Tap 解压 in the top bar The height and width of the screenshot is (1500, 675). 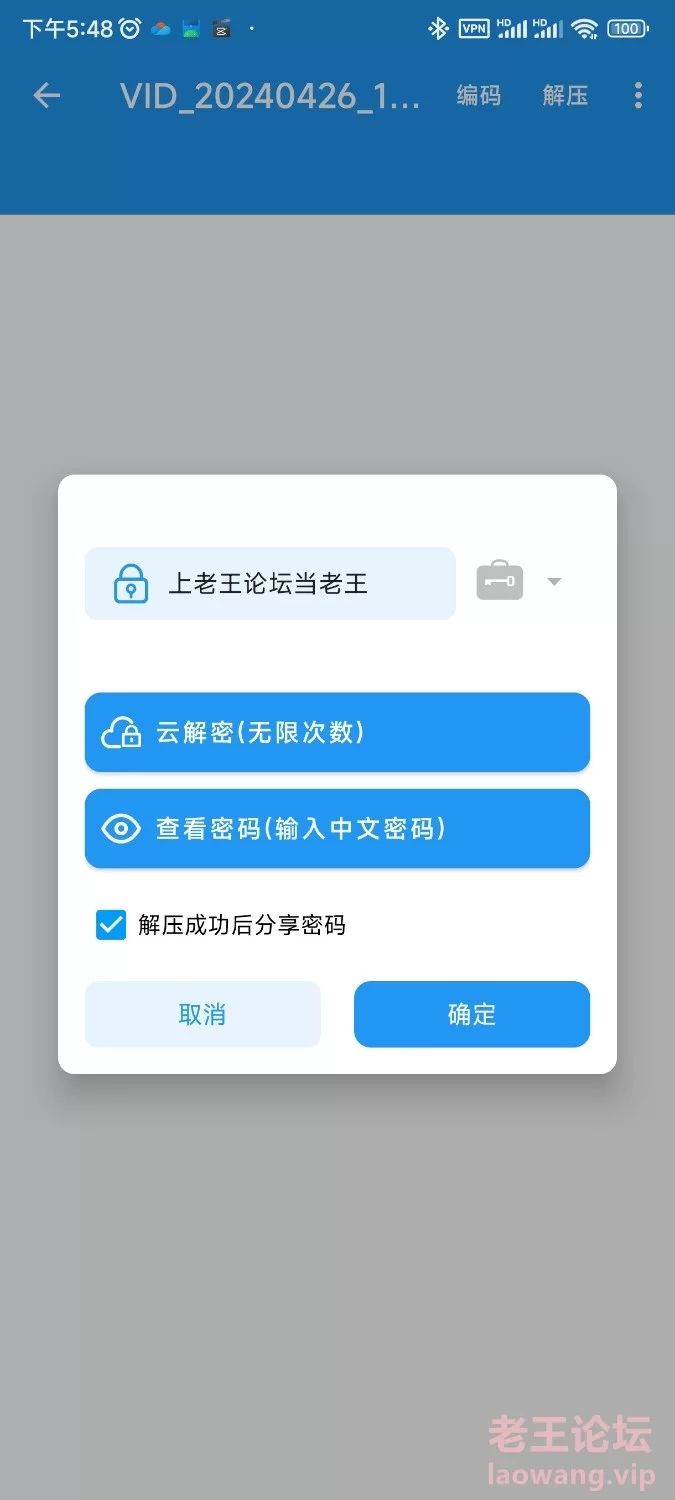565,95
